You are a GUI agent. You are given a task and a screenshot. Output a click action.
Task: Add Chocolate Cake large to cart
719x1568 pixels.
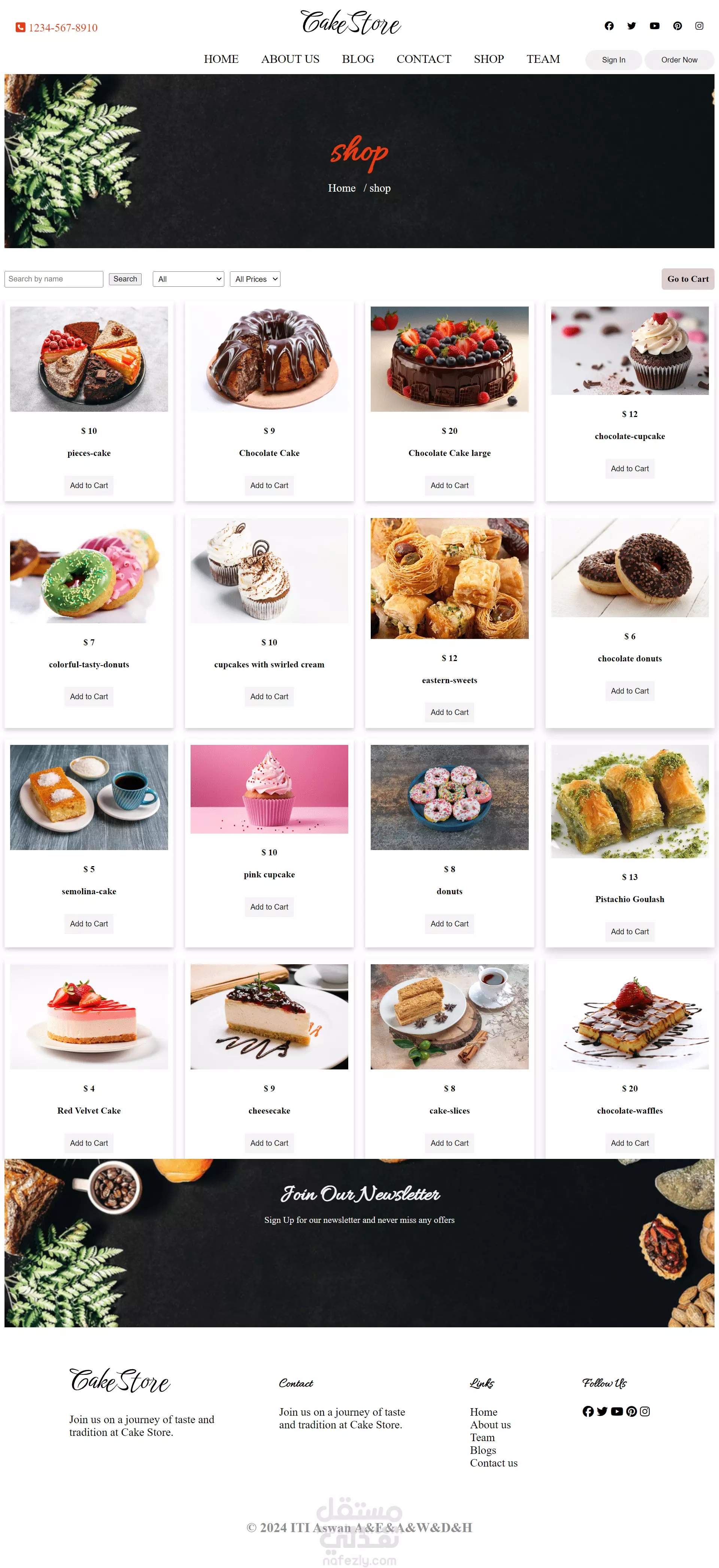(449, 485)
